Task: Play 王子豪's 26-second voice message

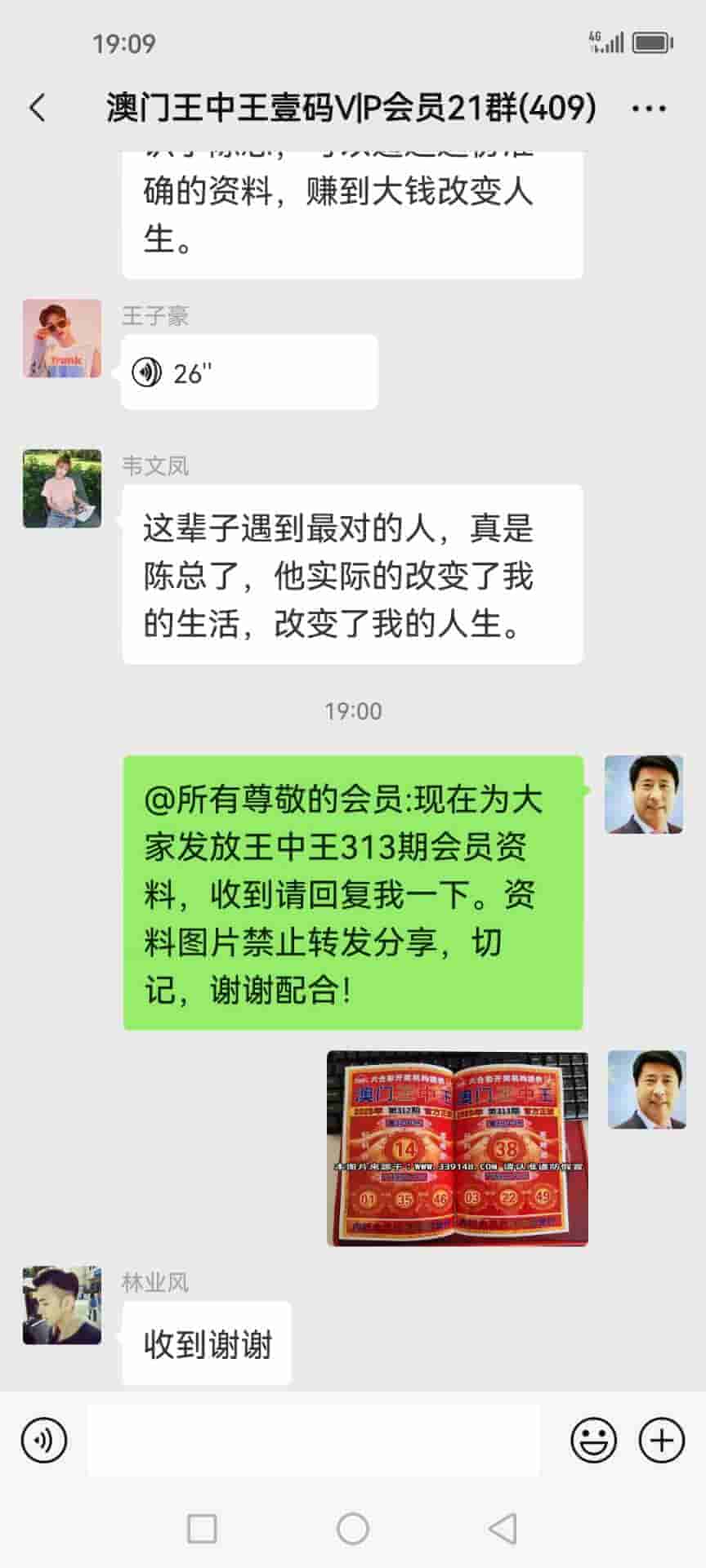Action: (249, 373)
